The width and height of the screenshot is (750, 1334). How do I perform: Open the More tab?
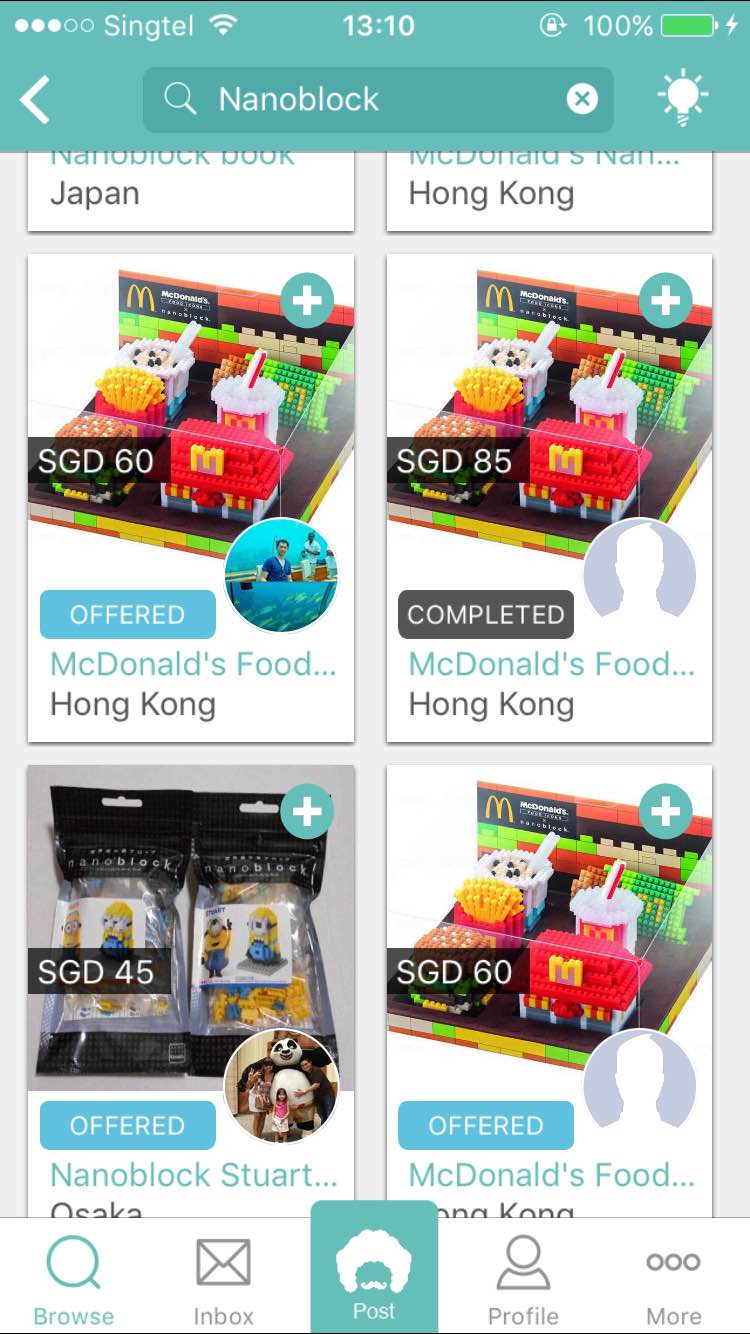coord(673,1278)
